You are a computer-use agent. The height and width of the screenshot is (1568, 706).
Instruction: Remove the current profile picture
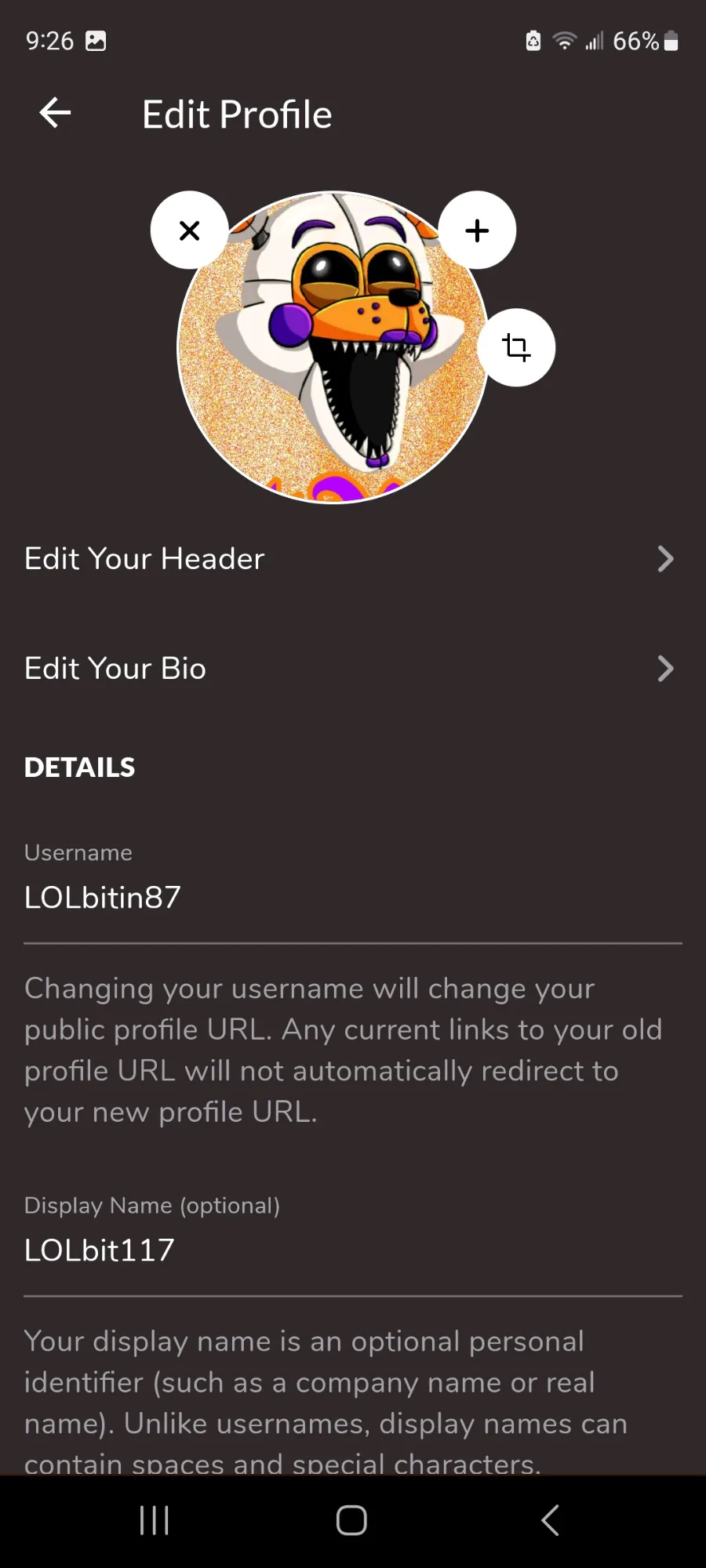(189, 230)
